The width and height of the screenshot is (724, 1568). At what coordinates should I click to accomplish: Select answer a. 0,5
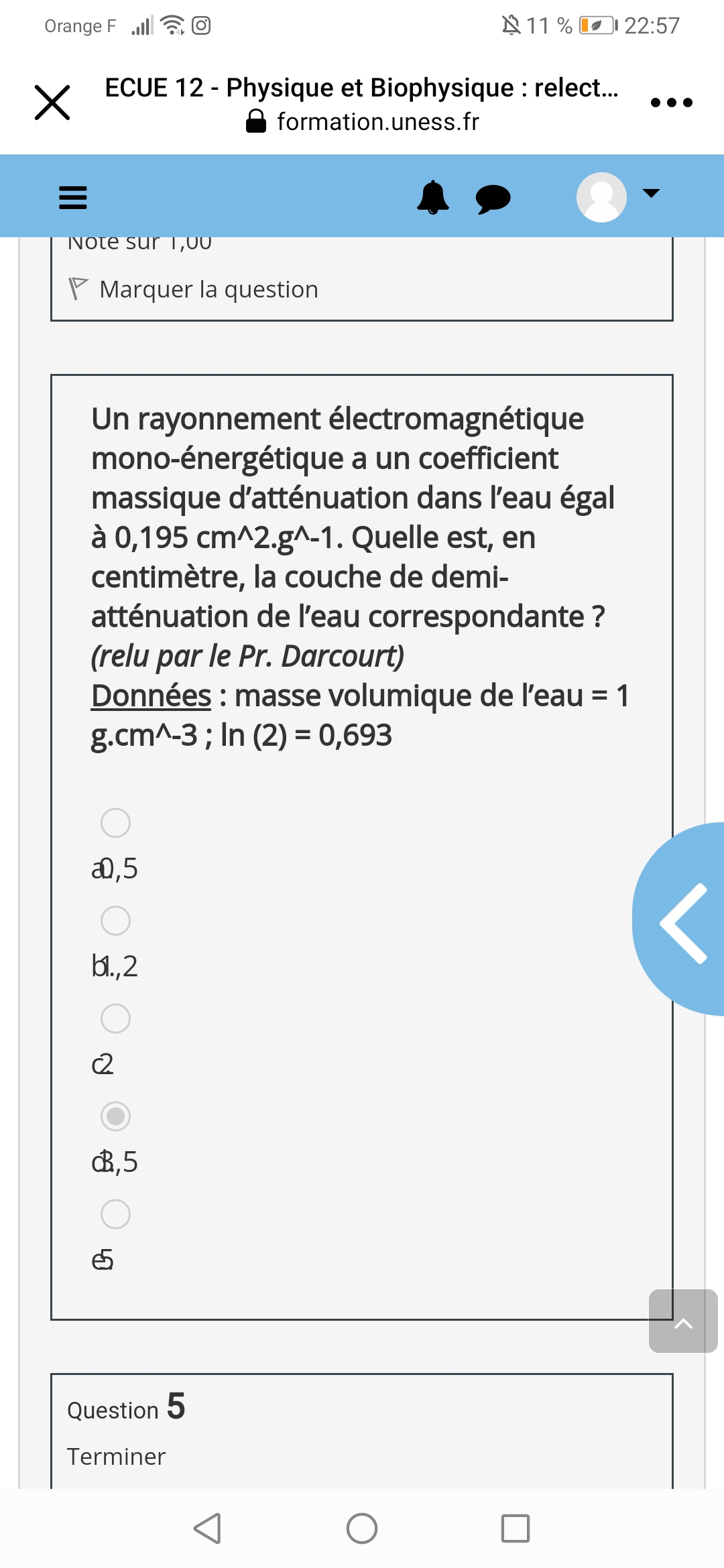click(x=115, y=823)
